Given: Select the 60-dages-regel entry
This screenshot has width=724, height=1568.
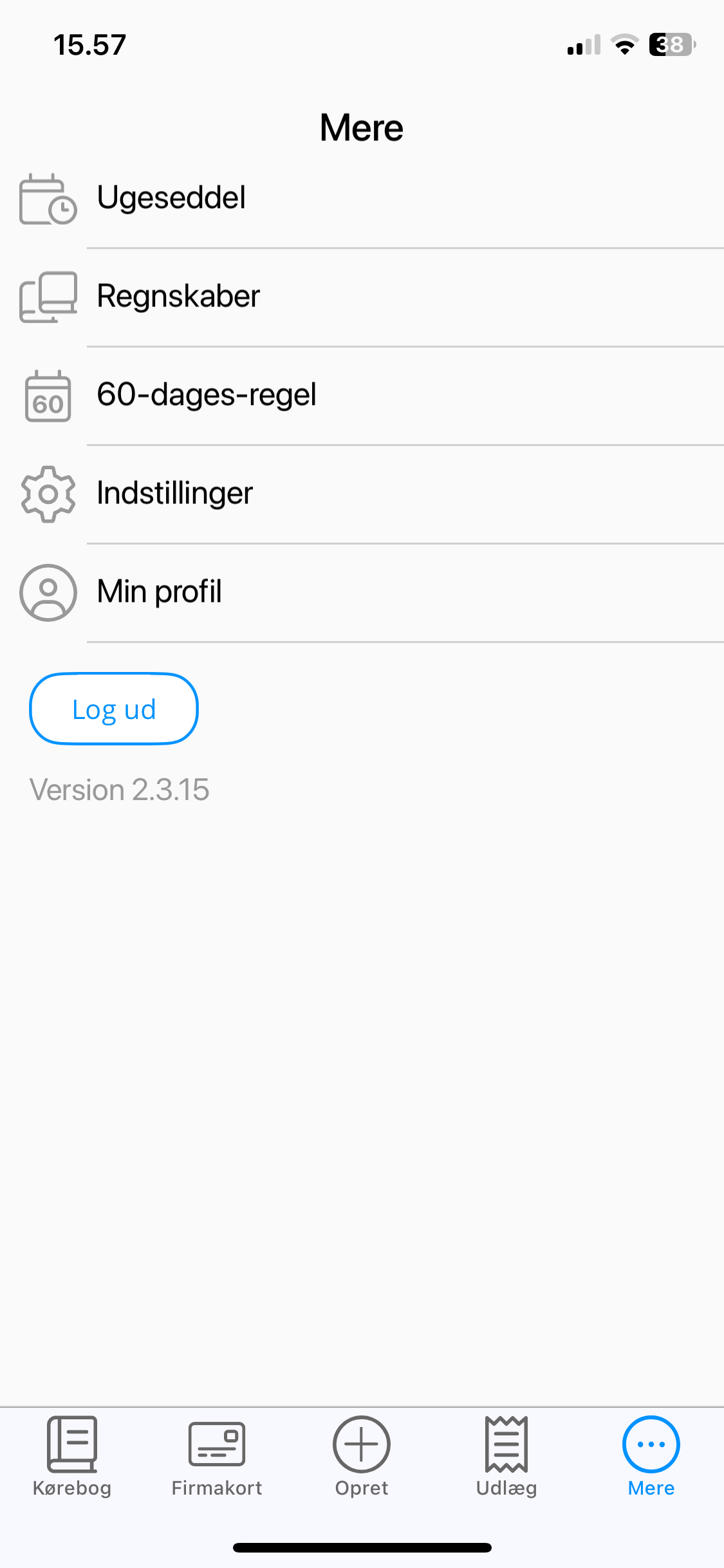Looking at the screenshot, I should 362,396.
